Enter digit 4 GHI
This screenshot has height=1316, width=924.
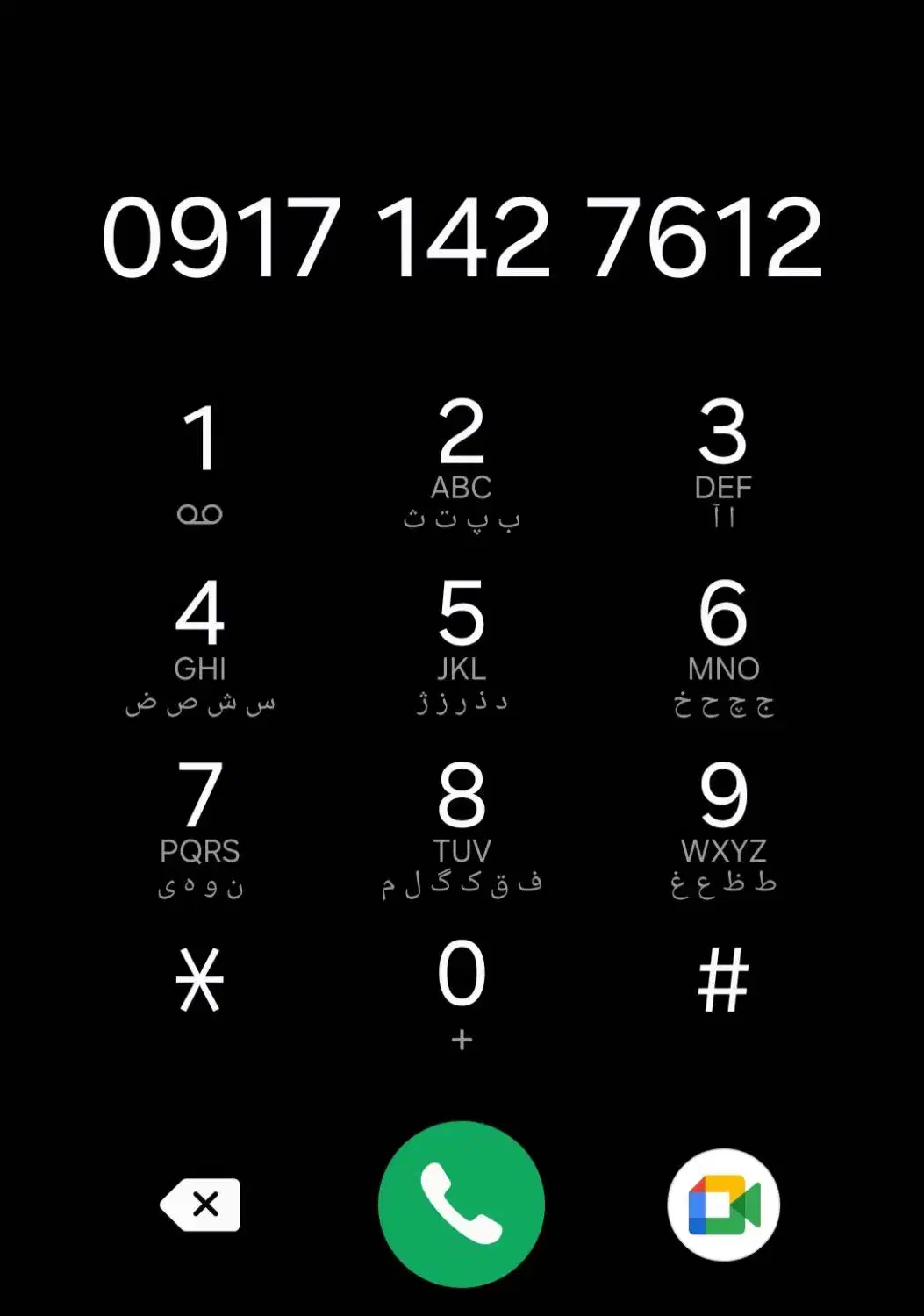(200, 647)
